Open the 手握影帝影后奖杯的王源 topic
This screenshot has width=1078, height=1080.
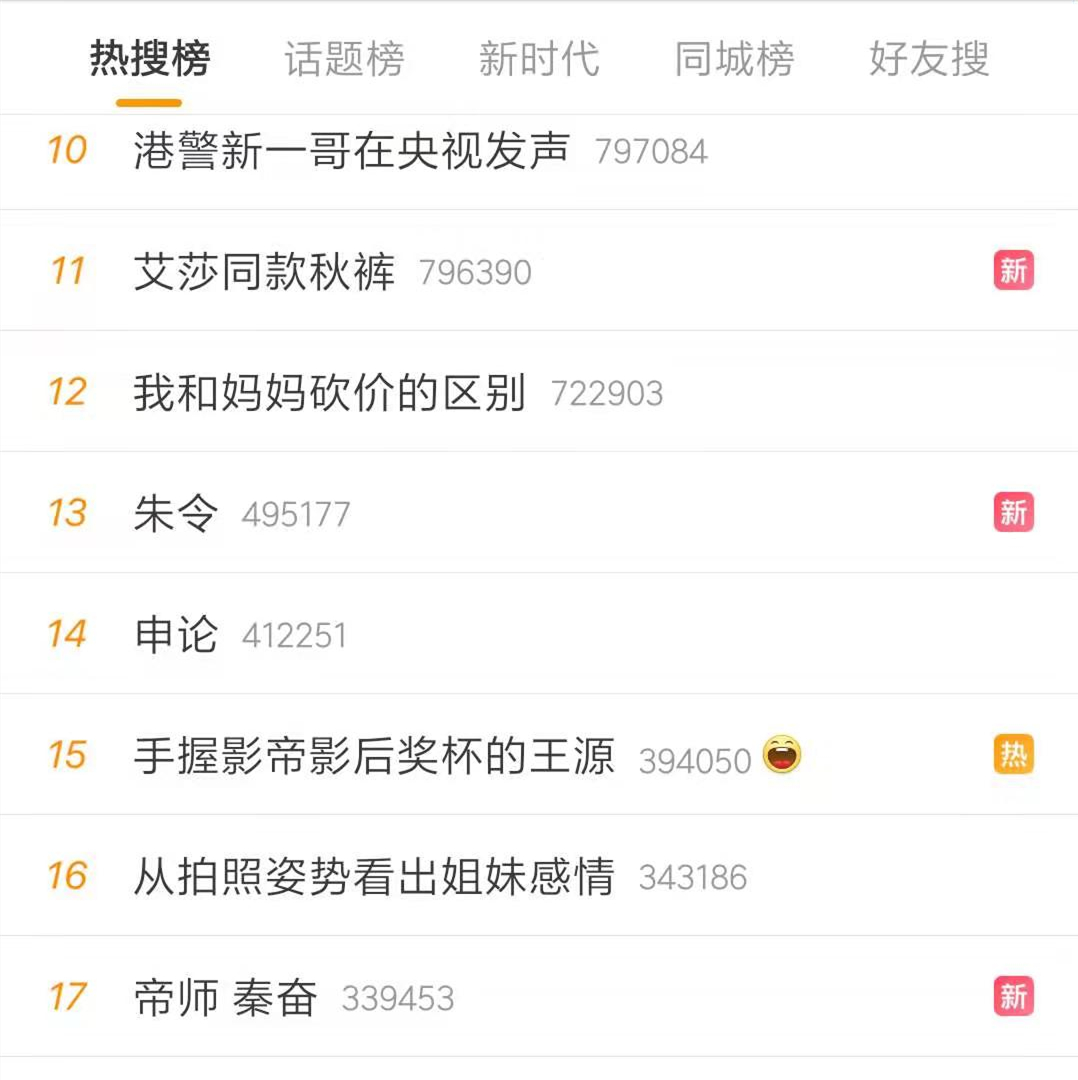pyautogui.click(x=373, y=757)
